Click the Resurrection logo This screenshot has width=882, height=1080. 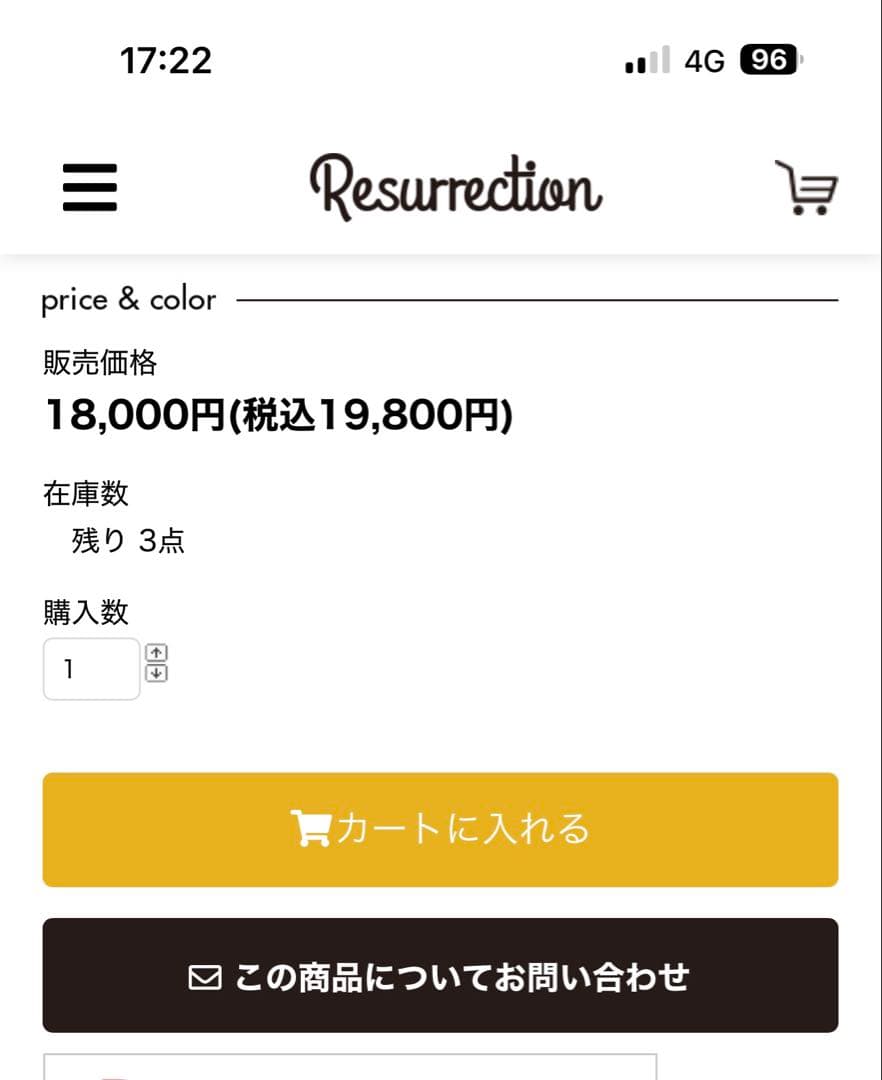455,188
